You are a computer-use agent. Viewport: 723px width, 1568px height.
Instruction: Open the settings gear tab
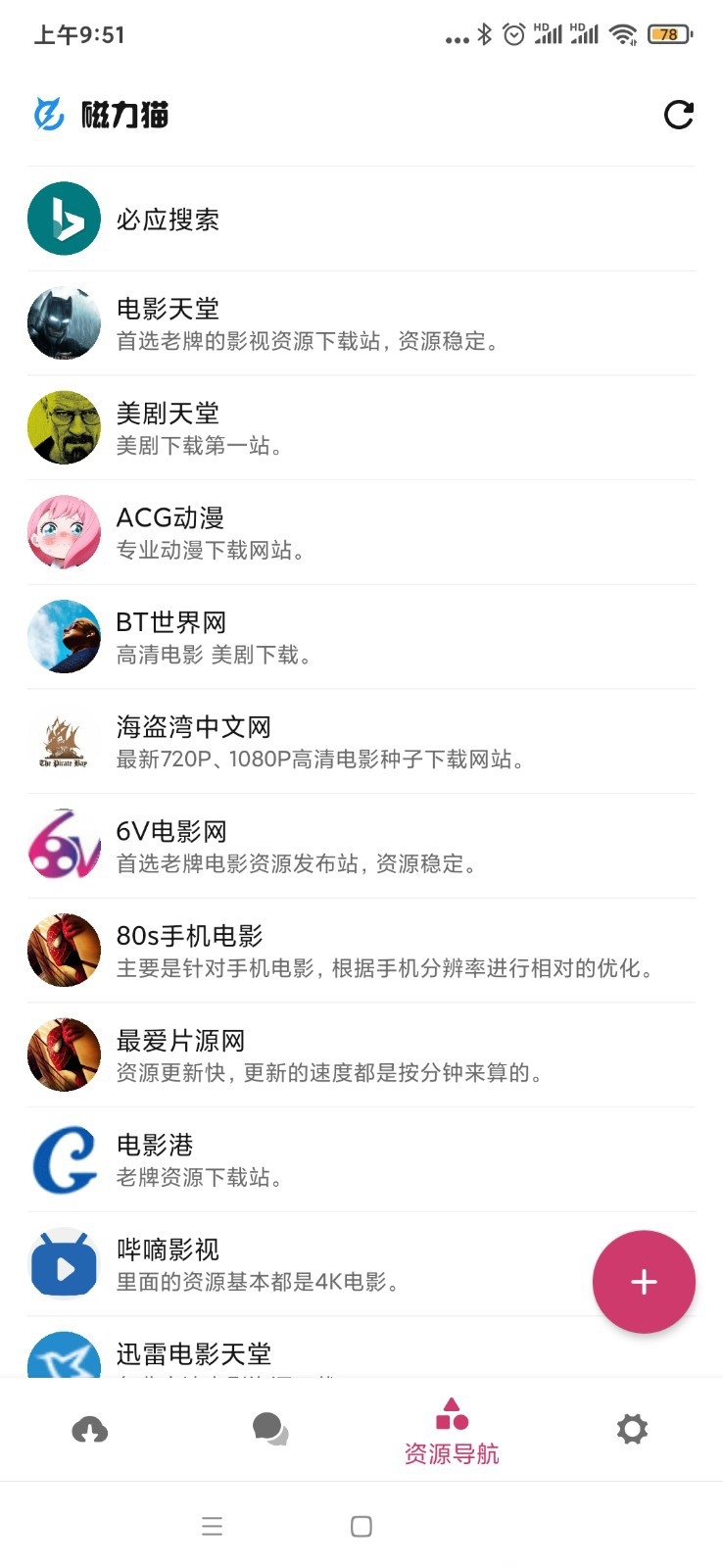click(632, 1429)
